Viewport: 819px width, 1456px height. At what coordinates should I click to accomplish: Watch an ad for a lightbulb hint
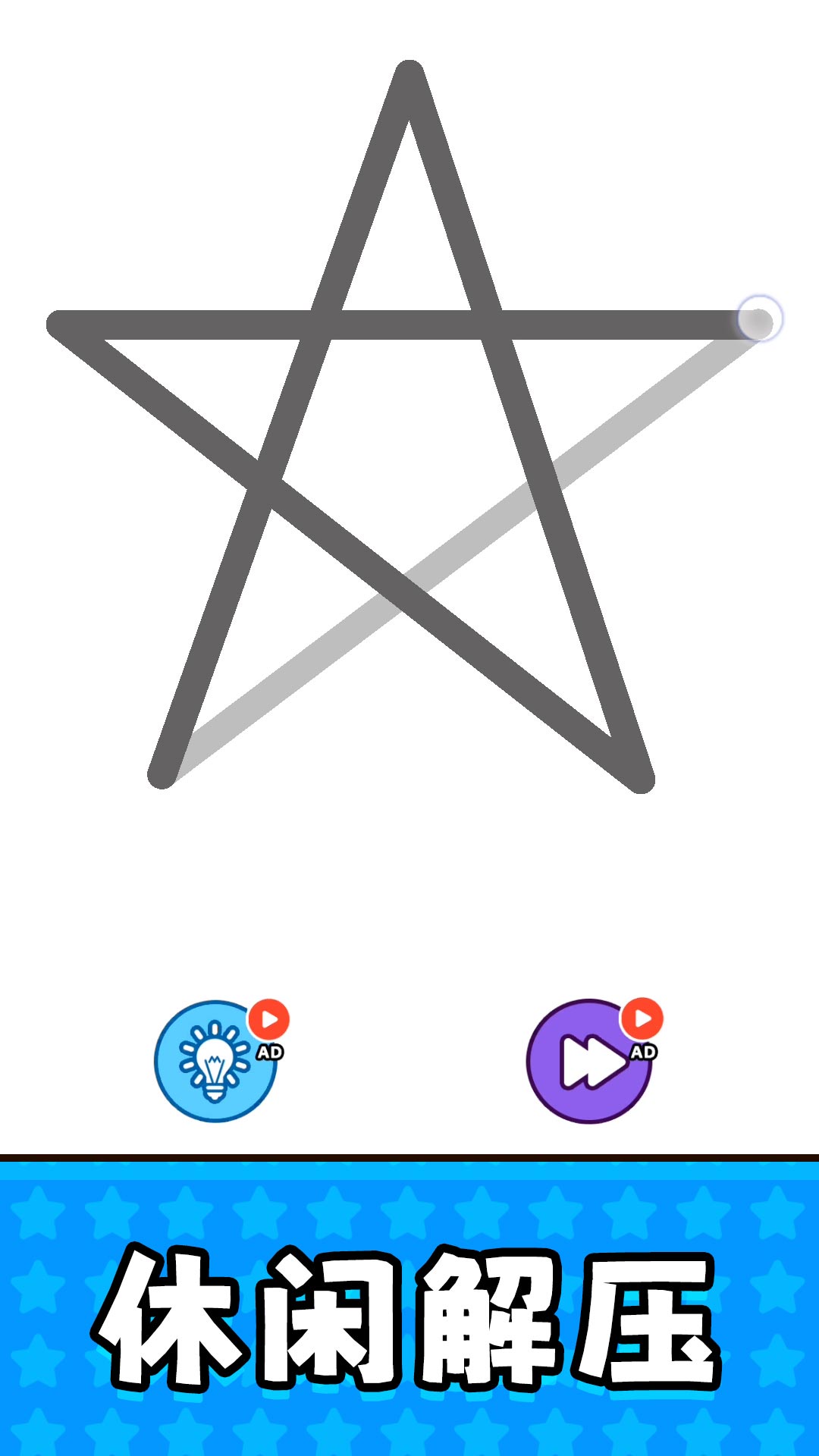pyautogui.click(x=216, y=1061)
